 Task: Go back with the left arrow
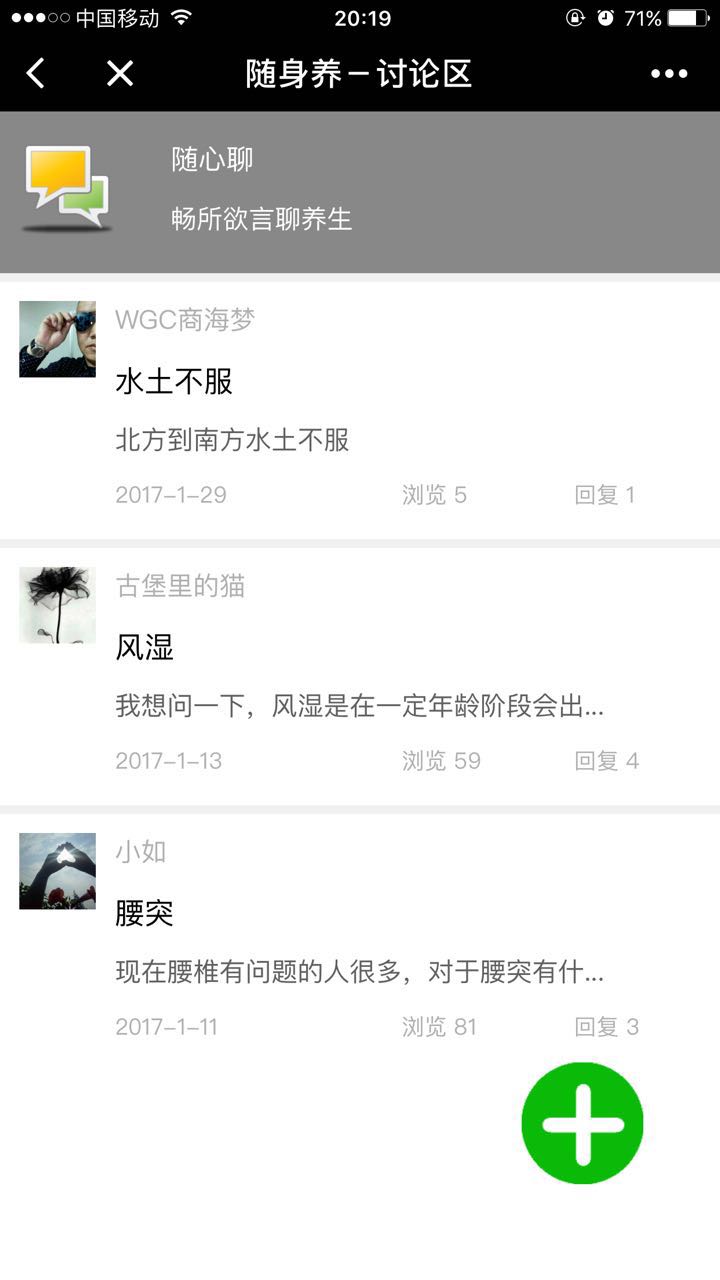point(36,73)
